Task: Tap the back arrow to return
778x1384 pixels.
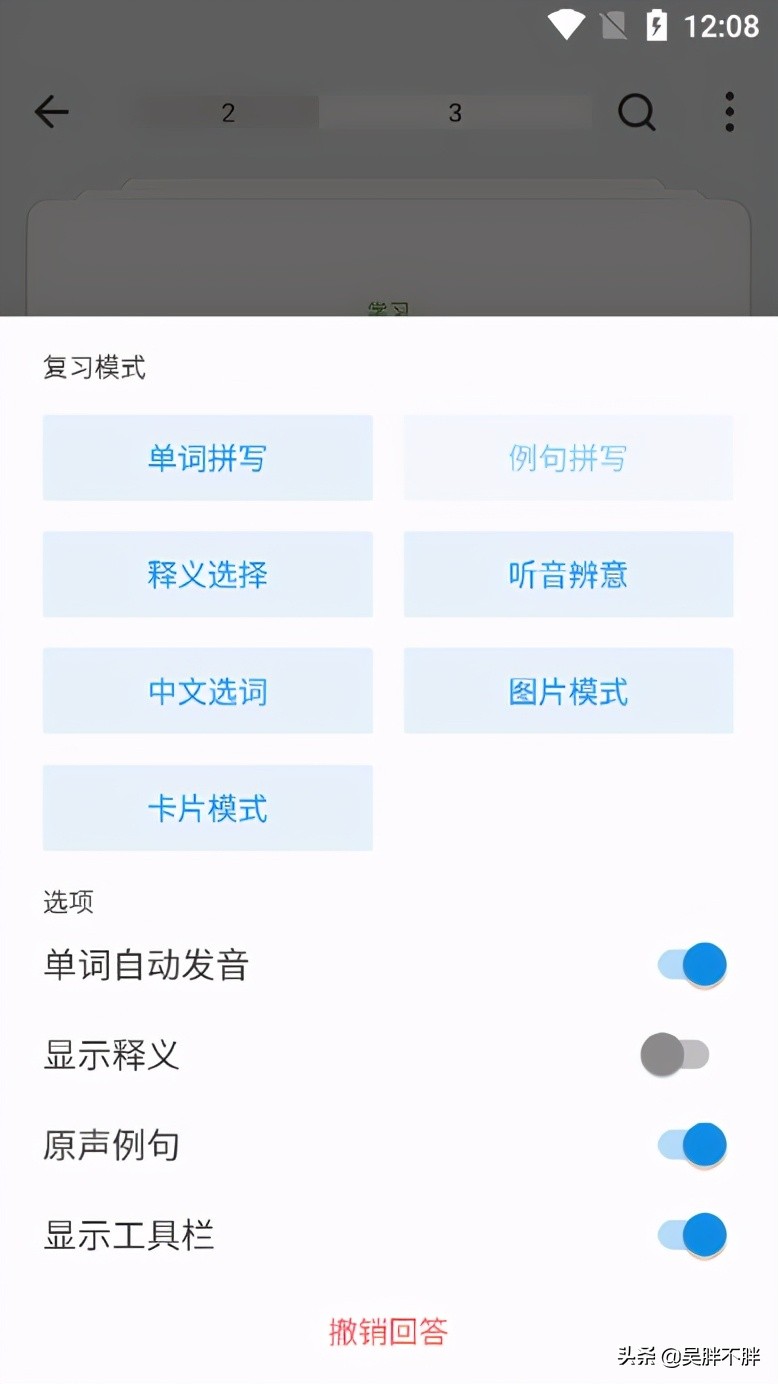Action: 52,112
